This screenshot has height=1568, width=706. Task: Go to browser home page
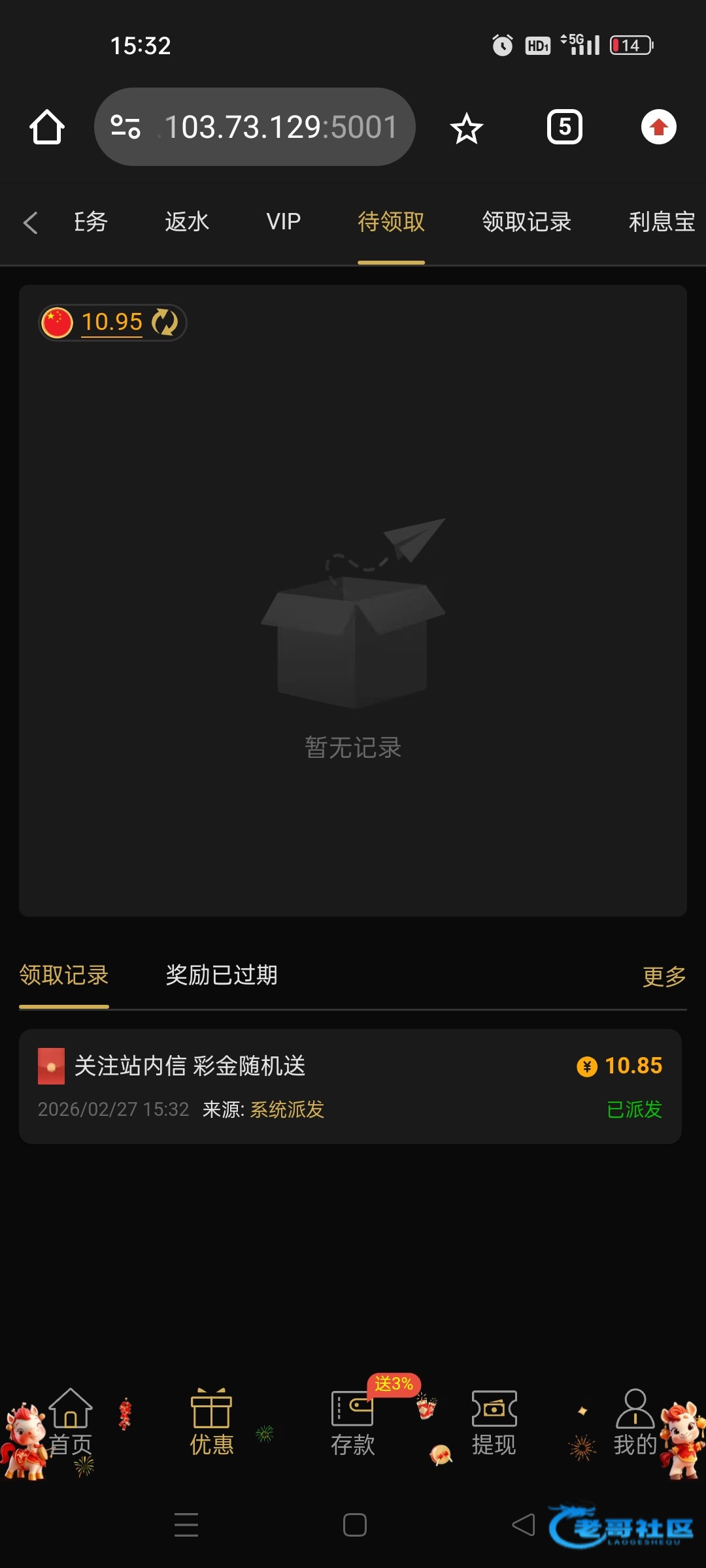47,127
